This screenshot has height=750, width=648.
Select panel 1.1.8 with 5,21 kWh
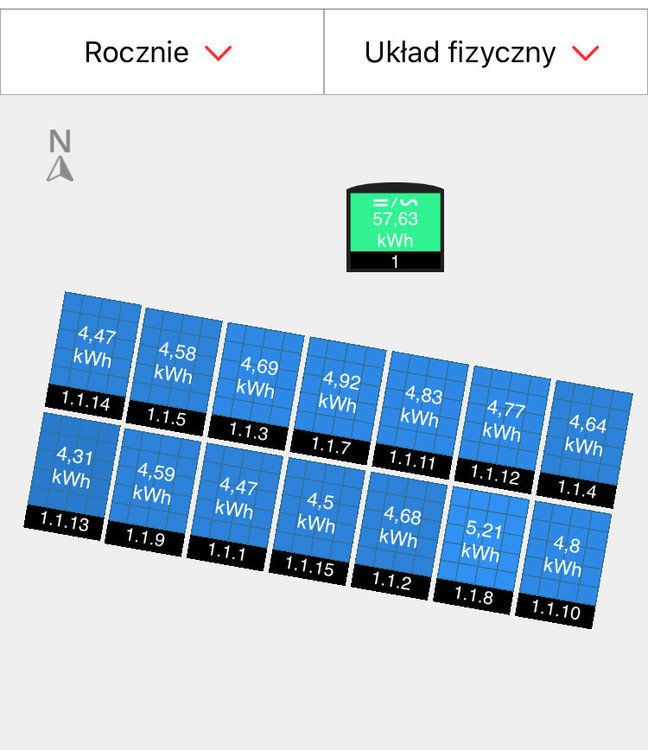pos(481,542)
